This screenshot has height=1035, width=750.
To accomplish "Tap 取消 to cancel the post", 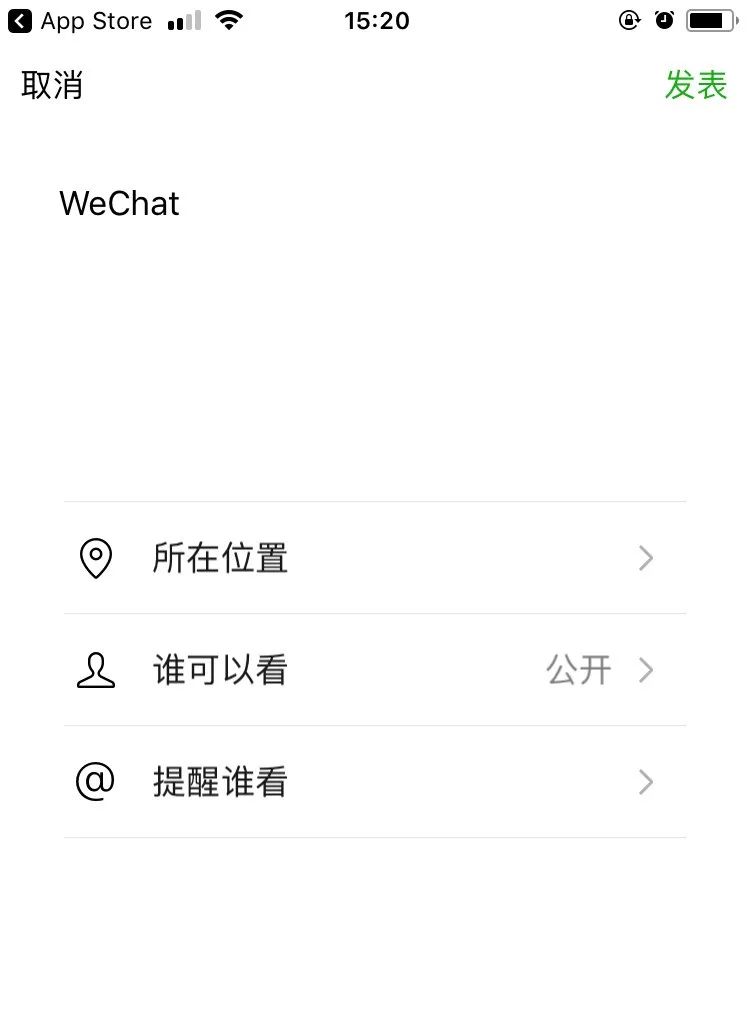I will [x=52, y=86].
